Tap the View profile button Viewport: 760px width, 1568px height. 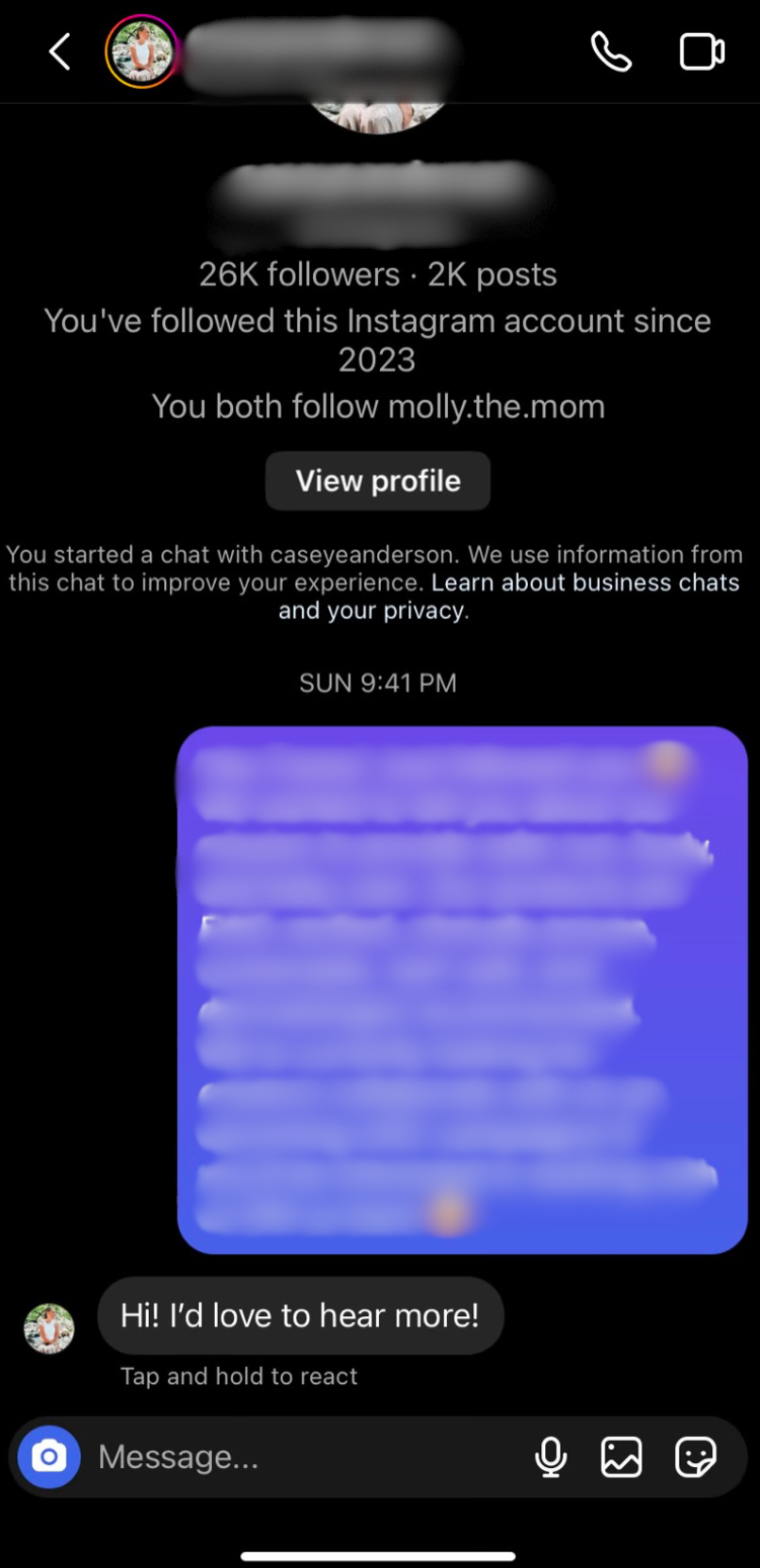tap(378, 481)
